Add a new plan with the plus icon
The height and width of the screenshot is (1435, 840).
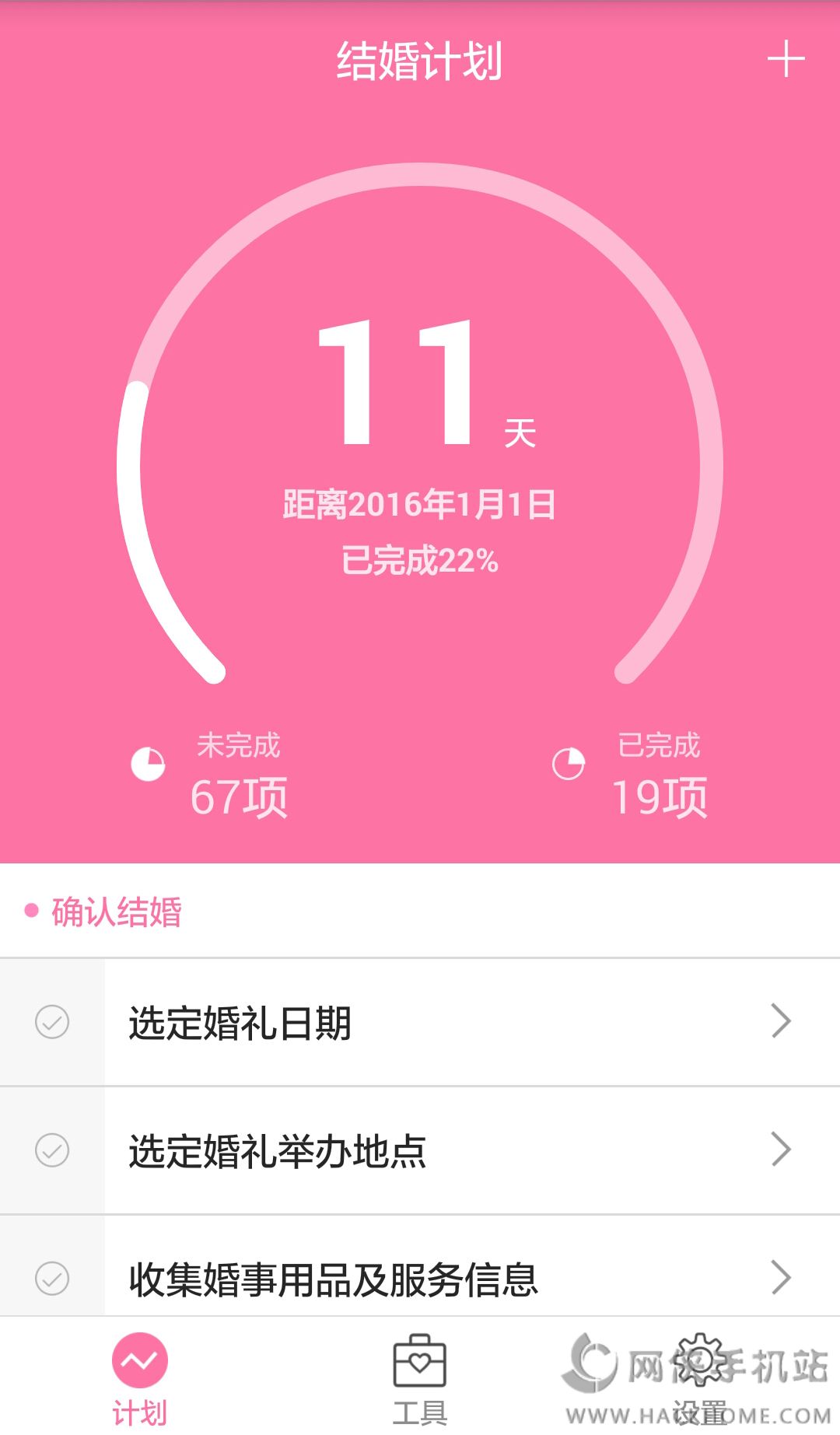(786, 59)
